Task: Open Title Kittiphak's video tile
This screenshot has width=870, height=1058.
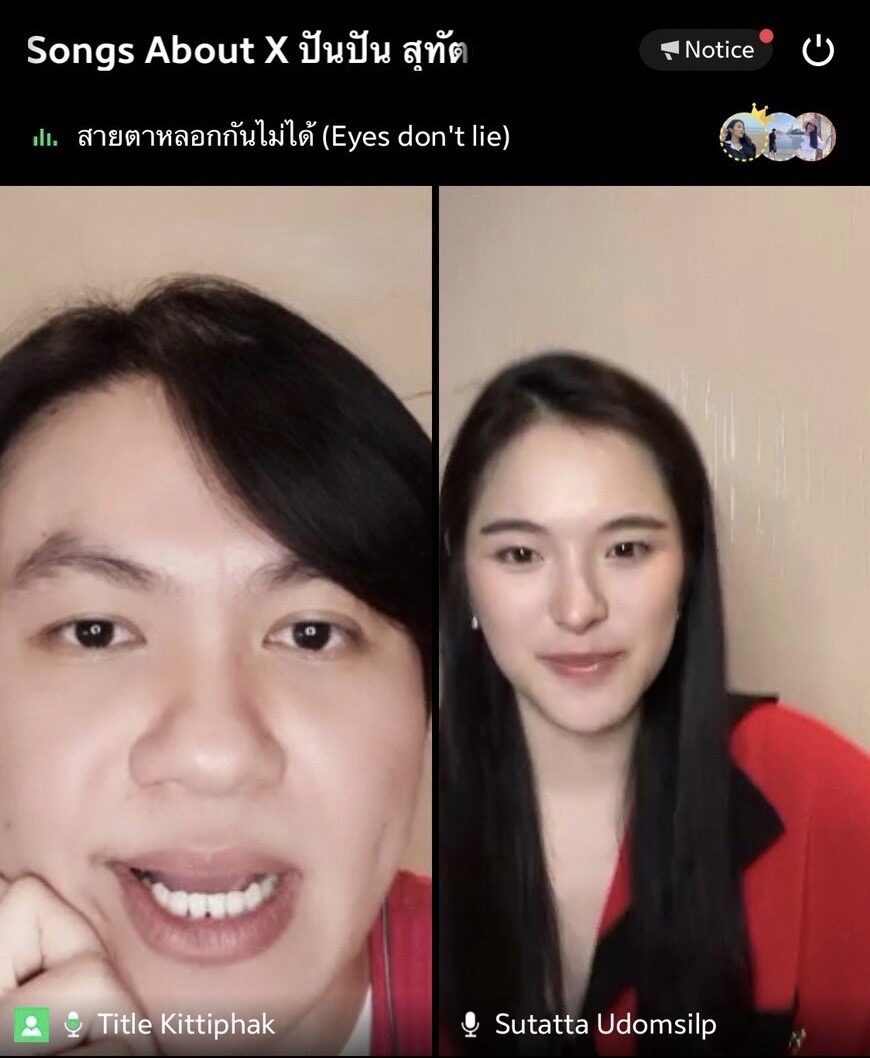Action: tap(215, 600)
